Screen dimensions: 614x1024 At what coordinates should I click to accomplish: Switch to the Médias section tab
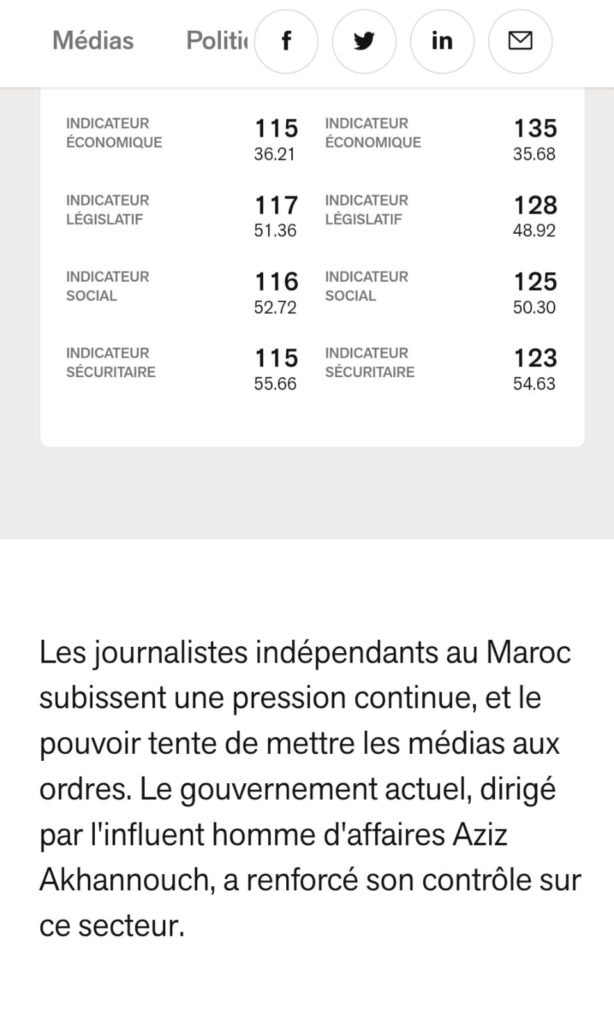93,40
